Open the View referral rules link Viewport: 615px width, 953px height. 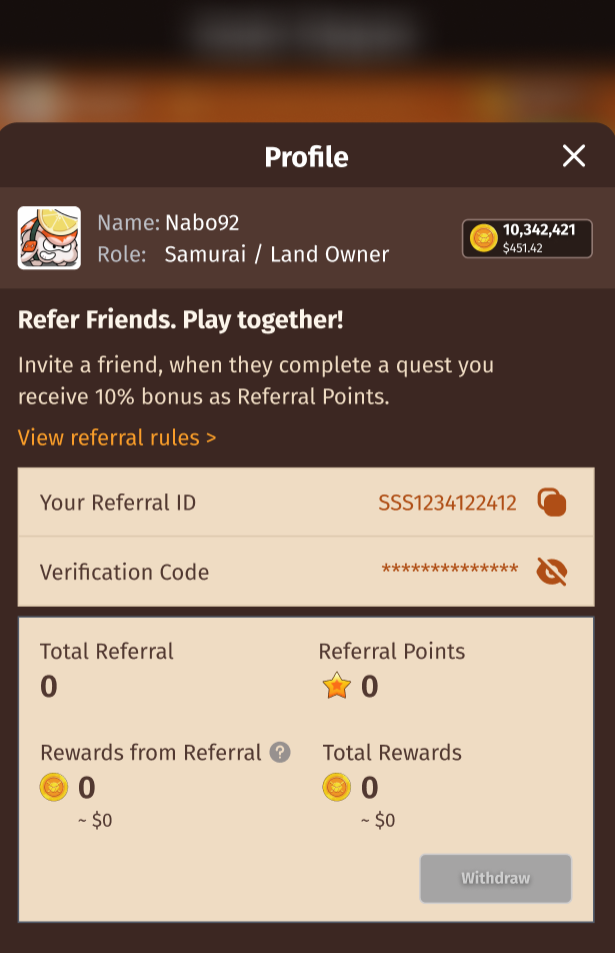click(117, 438)
